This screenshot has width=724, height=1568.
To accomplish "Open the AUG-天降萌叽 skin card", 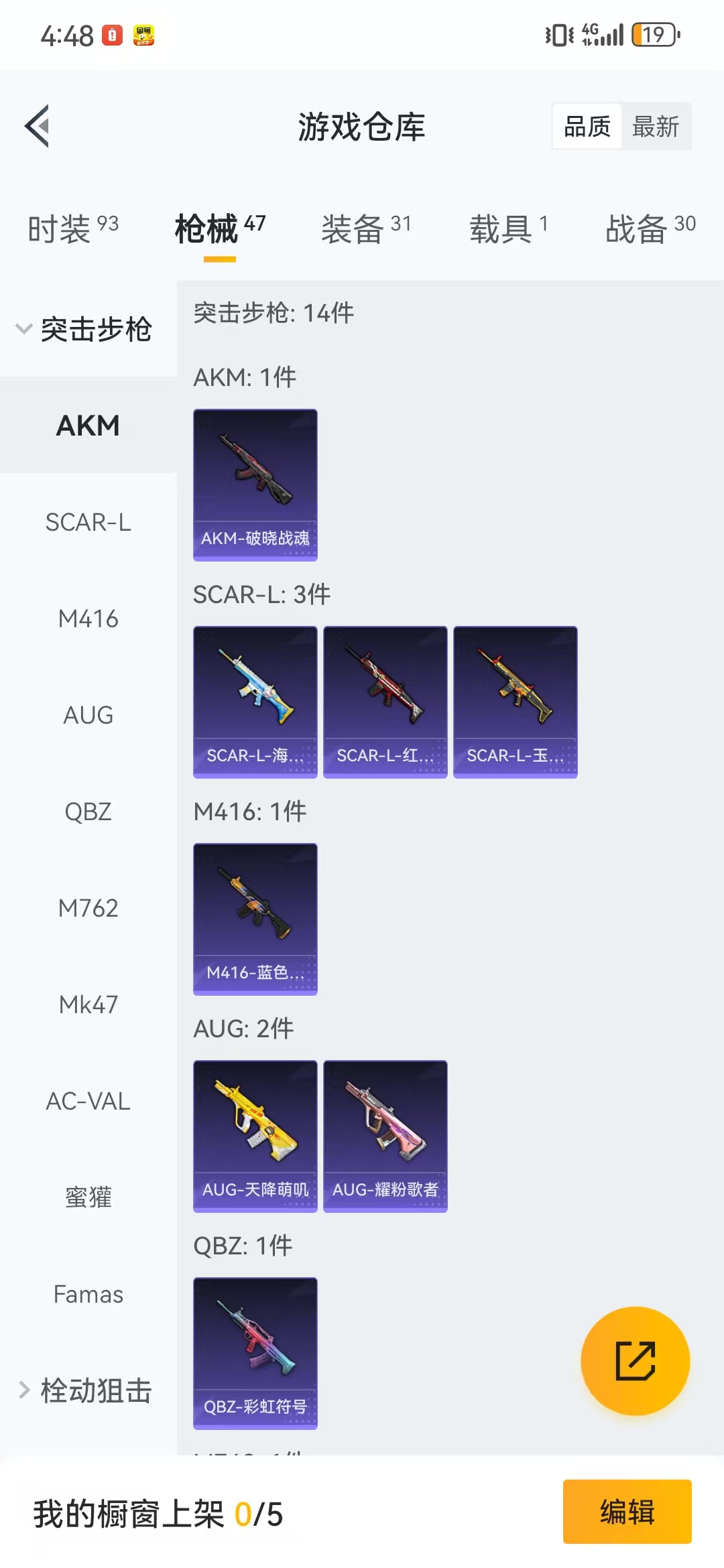I will tap(255, 1136).
